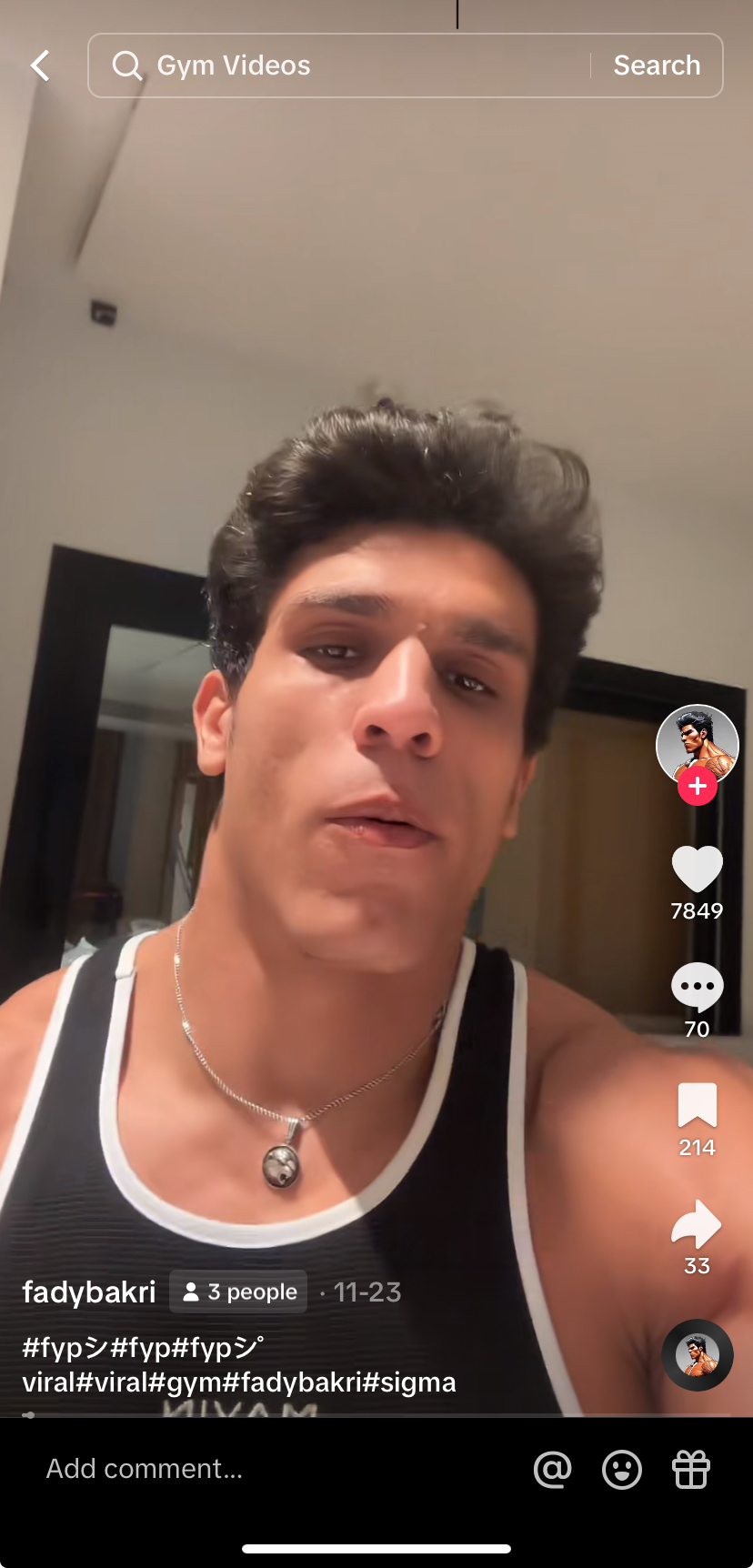
Task: Open fadybakri's profile picture
Action: [697, 743]
